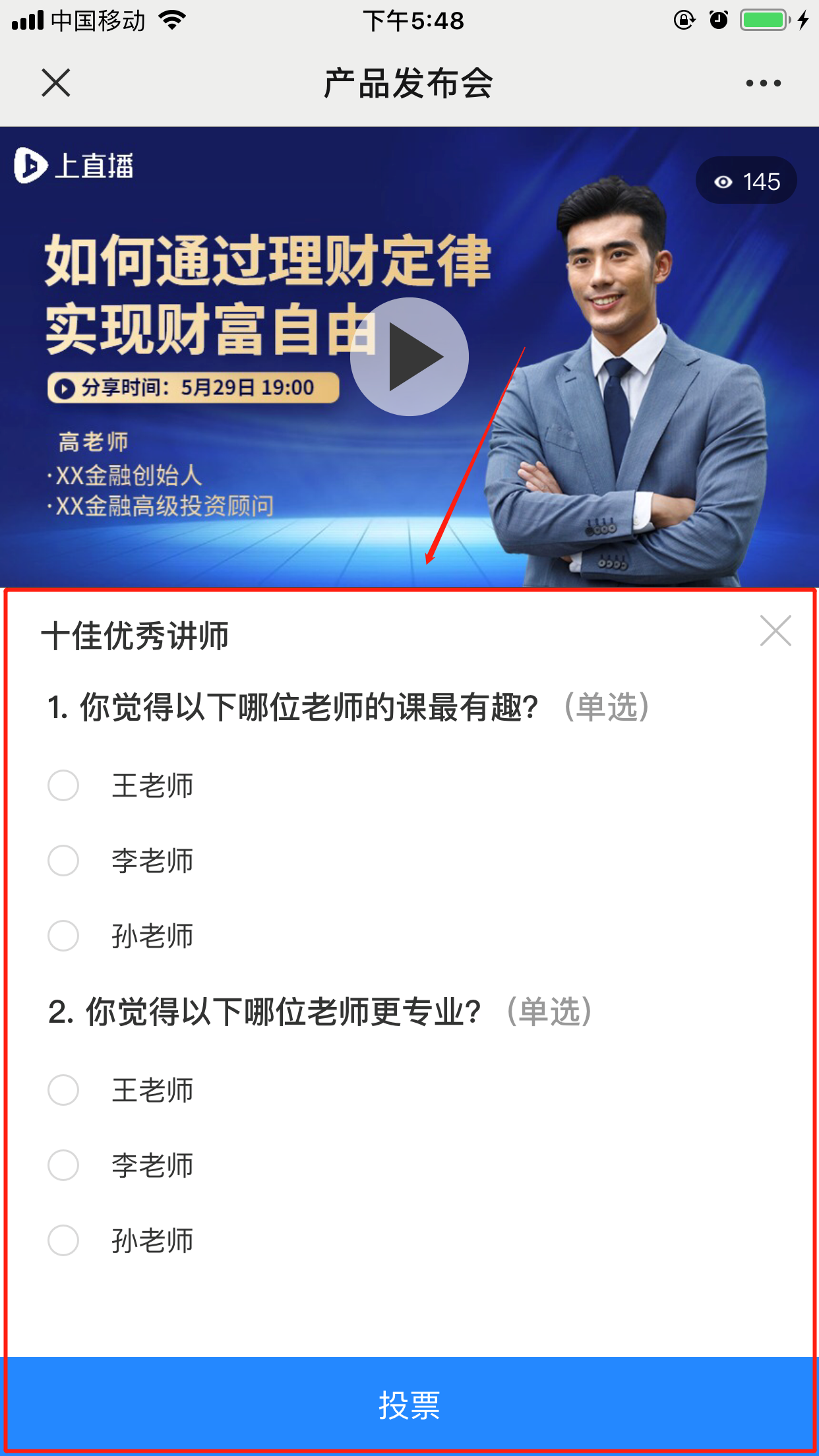The image size is (819, 1456).
Task: Dismiss the 十佳优秀讲师 voting panel
Action: coord(775,631)
